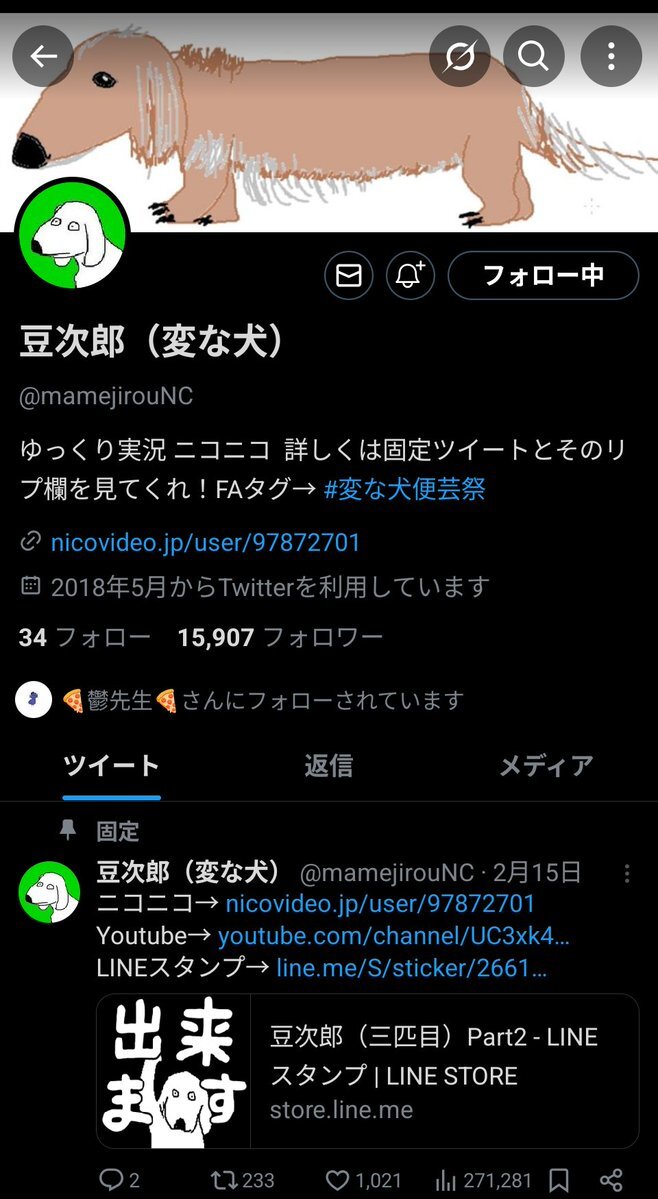Tap the フォロー中 button
Image resolution: width=658 pixels, height=1199 pixels.
pos(542,276)
